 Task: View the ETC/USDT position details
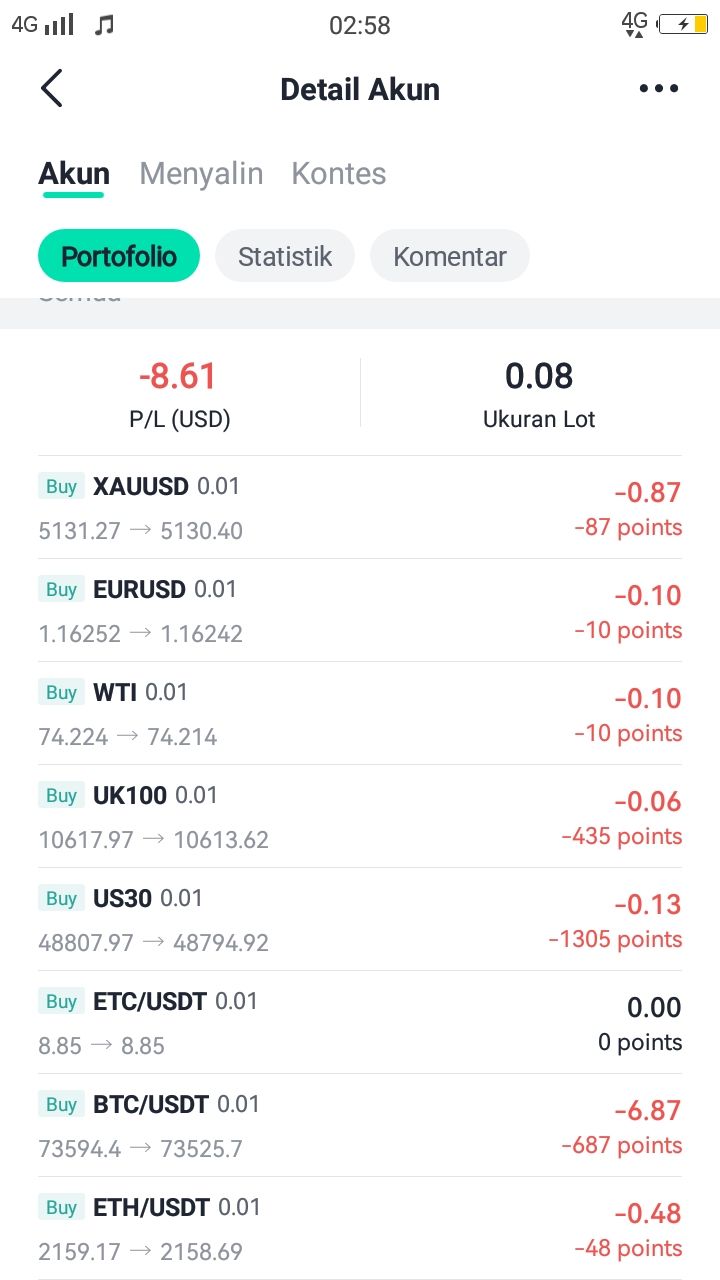(360, 1023)
